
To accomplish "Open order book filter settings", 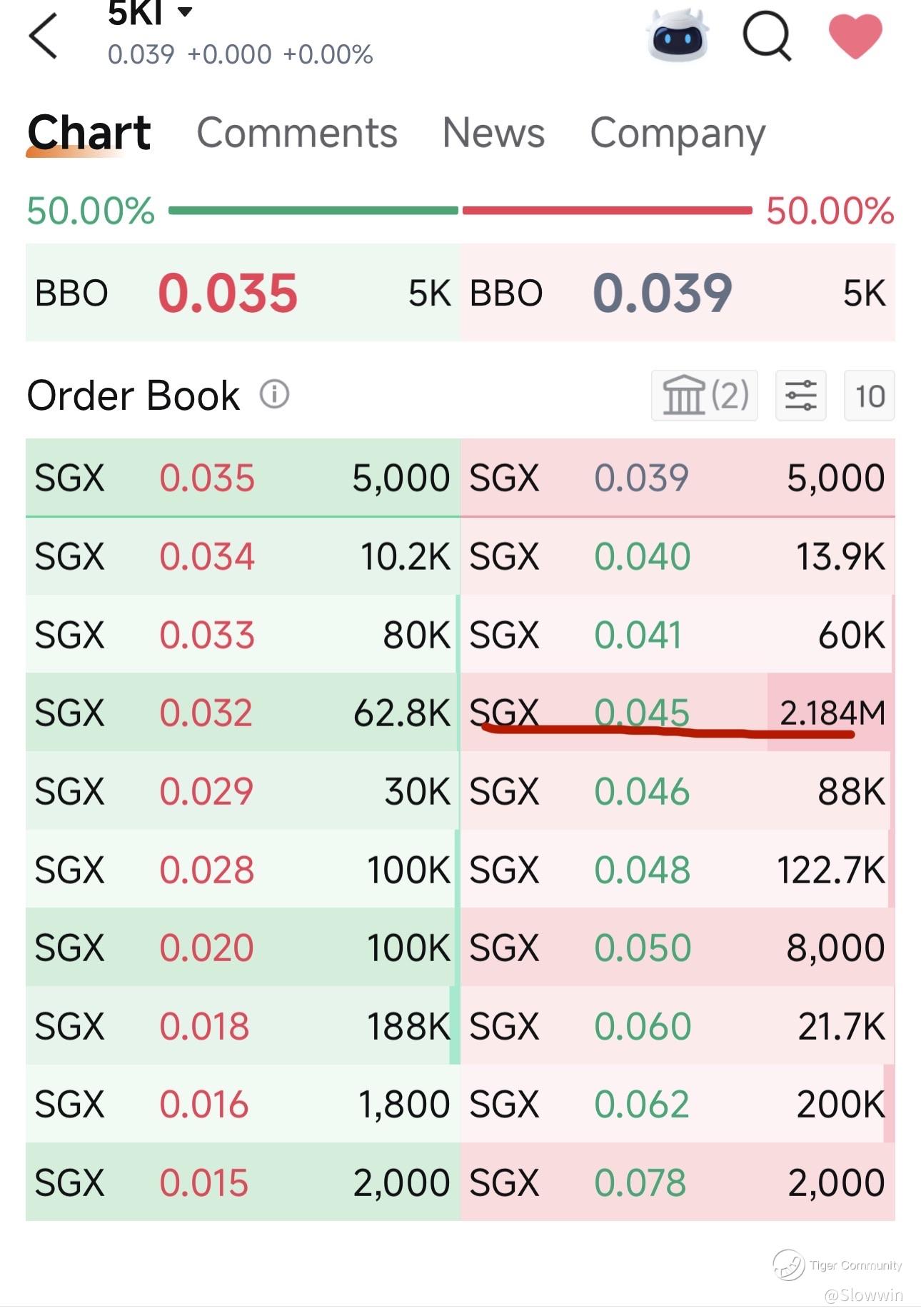I will click(x=801, y=396).
